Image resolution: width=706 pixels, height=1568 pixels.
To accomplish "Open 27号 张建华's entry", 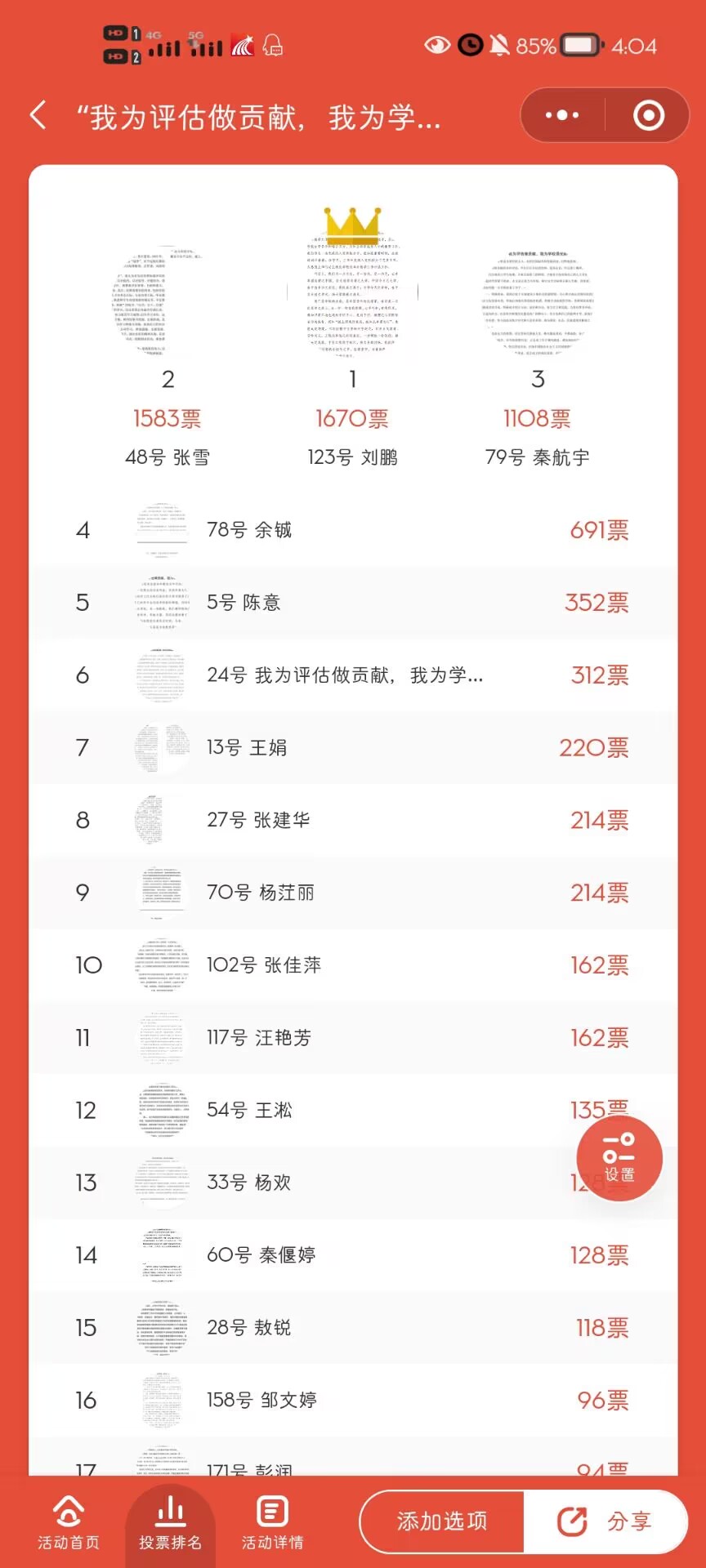I will point(353,820).
